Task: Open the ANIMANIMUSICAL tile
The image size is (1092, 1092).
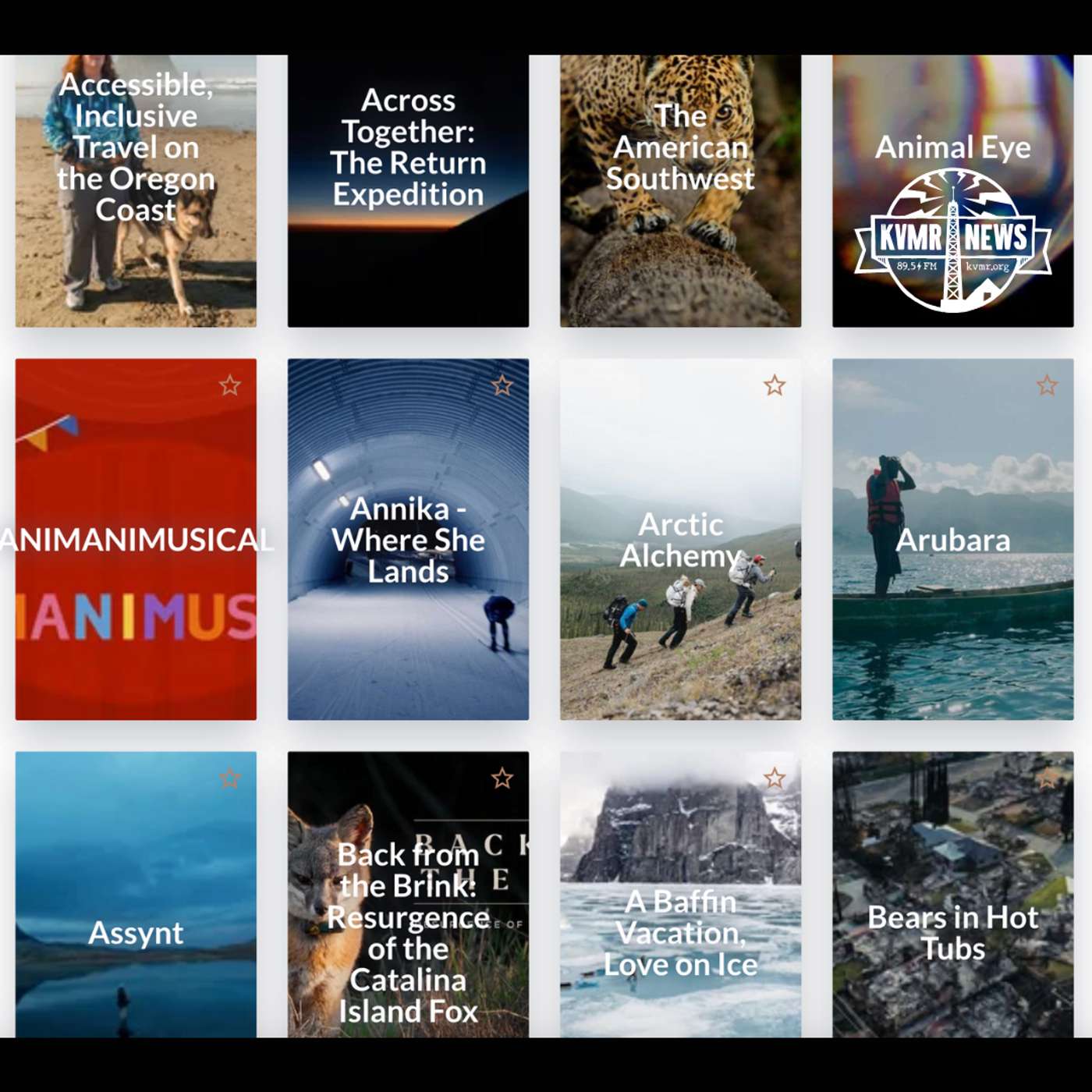Action: (136, 539)
